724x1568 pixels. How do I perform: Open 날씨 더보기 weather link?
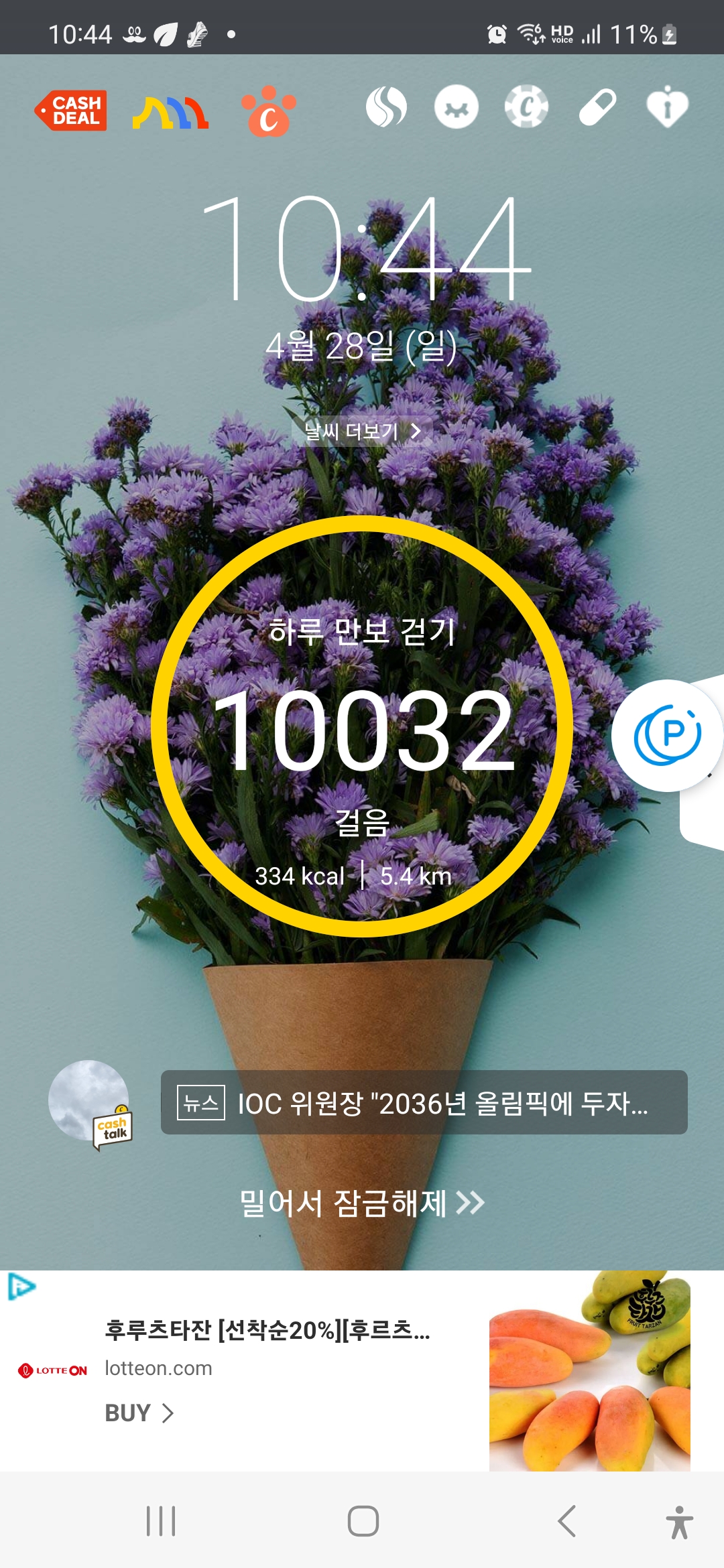coord(362,431)
